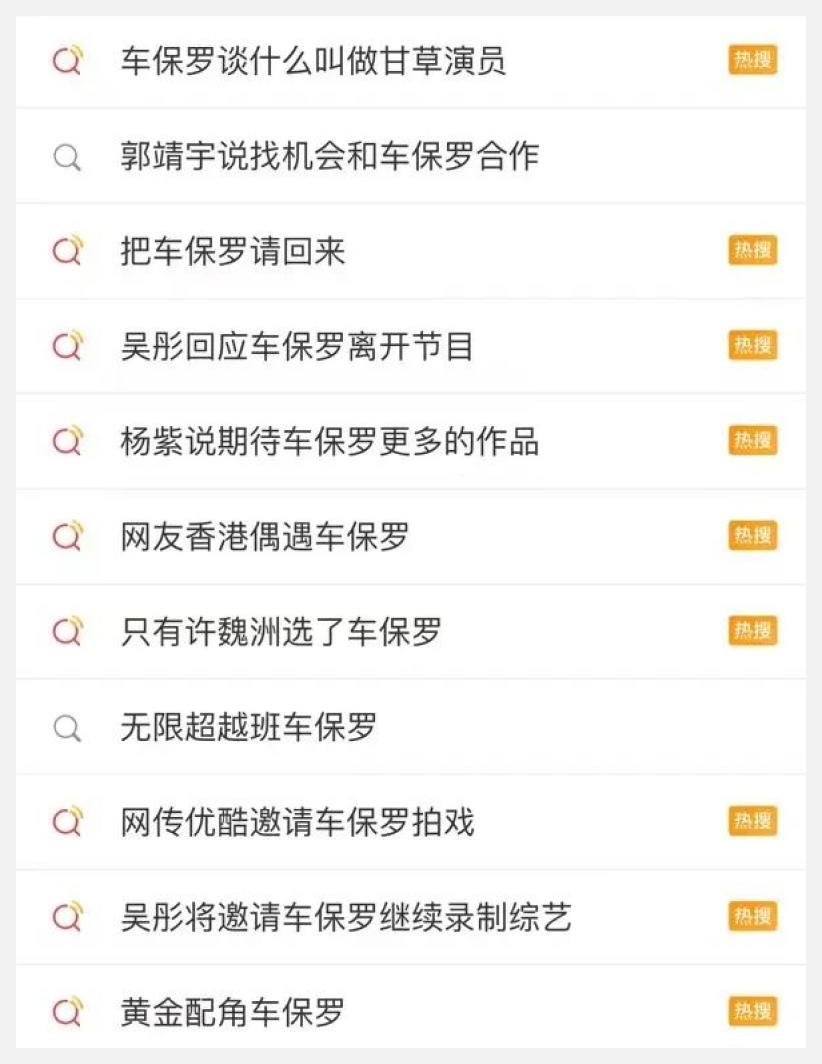Viewport: 822px width, 1064px height.
Task: Search for 无限超越班车保罗
Action: point(249,727)
